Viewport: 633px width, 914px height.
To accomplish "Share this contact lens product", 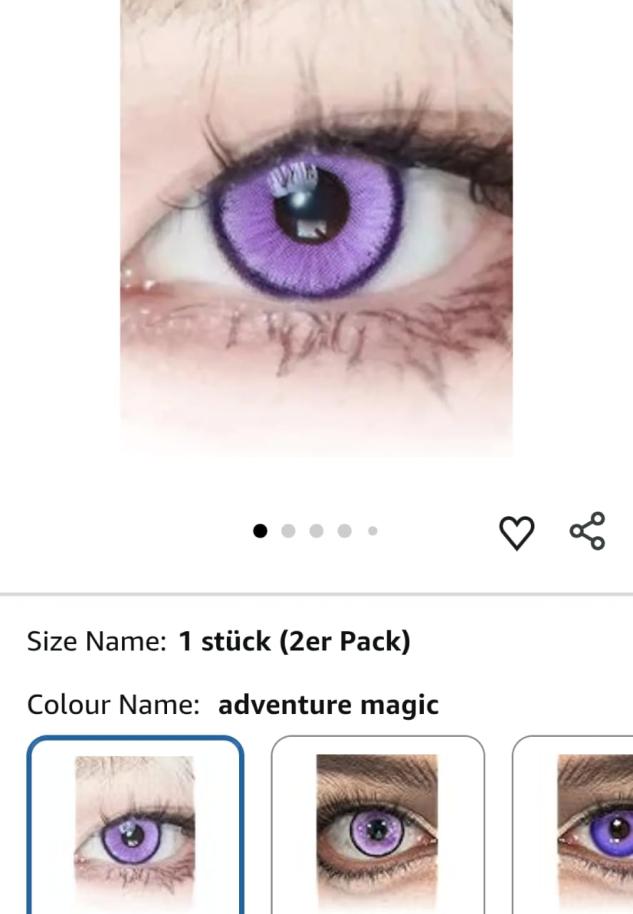I will point(587,531).
